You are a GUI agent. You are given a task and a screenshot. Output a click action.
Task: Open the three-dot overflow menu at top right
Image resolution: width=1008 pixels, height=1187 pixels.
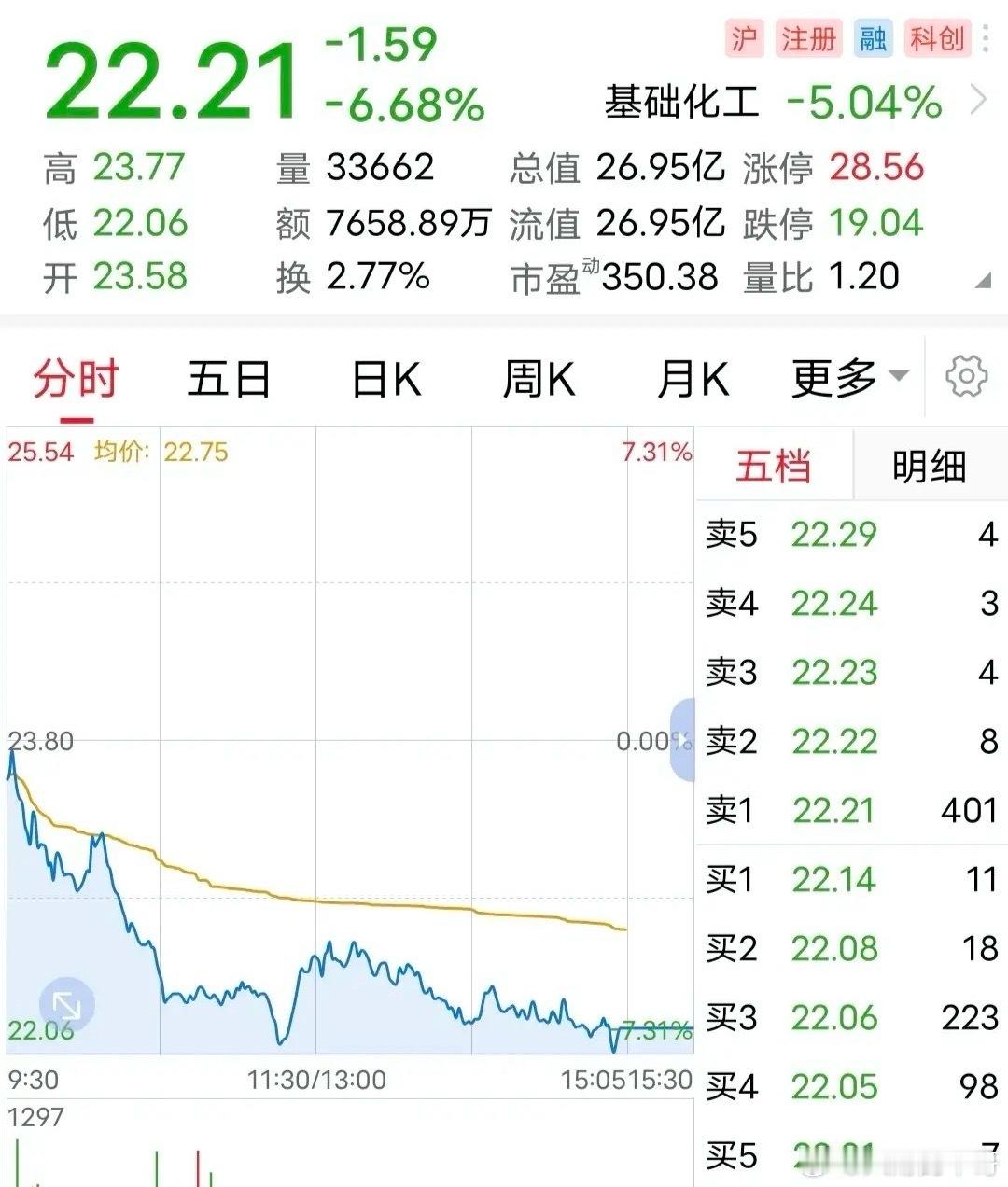click(x=987, y=39)
